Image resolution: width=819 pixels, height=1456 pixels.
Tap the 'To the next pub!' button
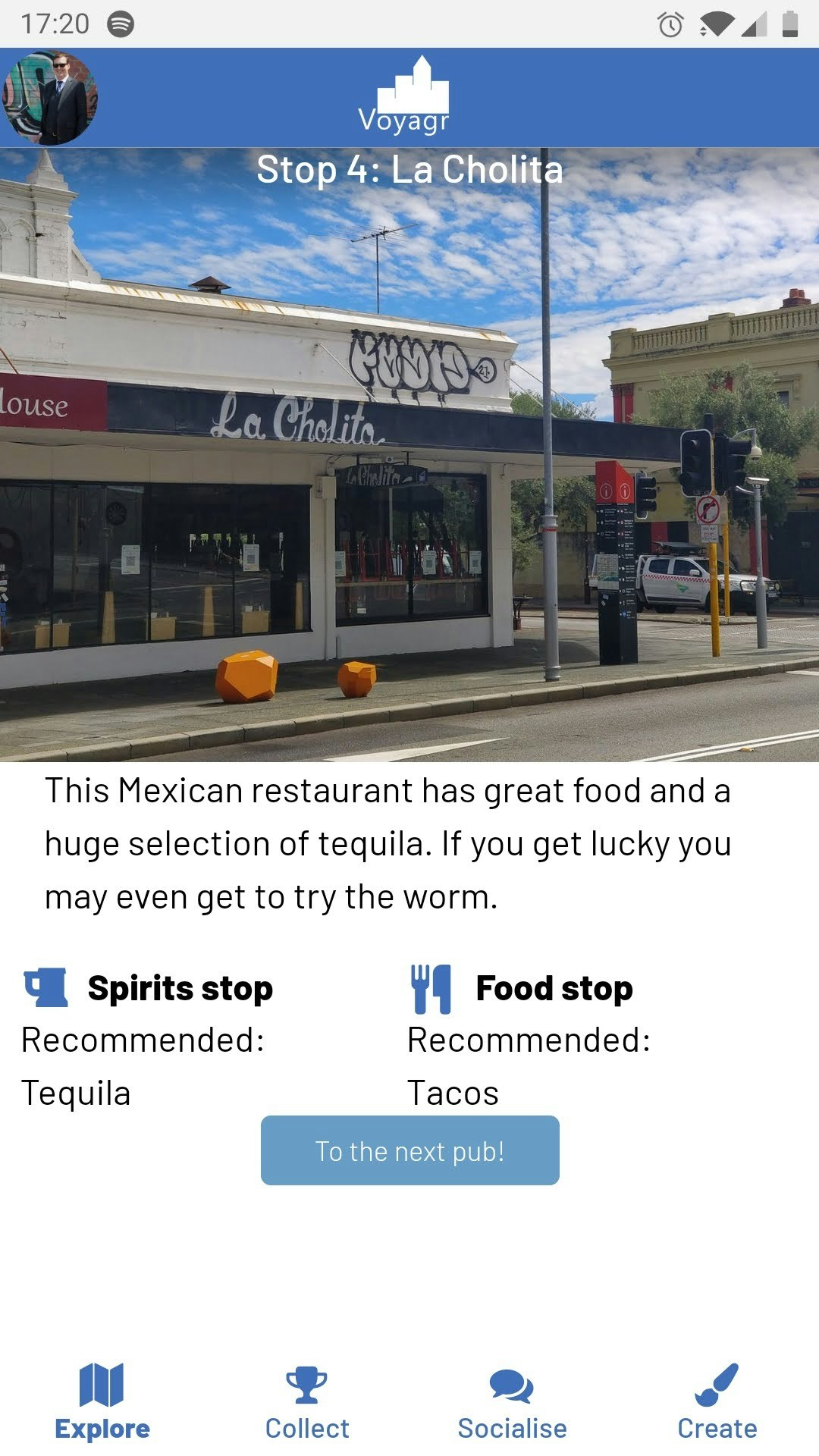[x=409, y=1150]
